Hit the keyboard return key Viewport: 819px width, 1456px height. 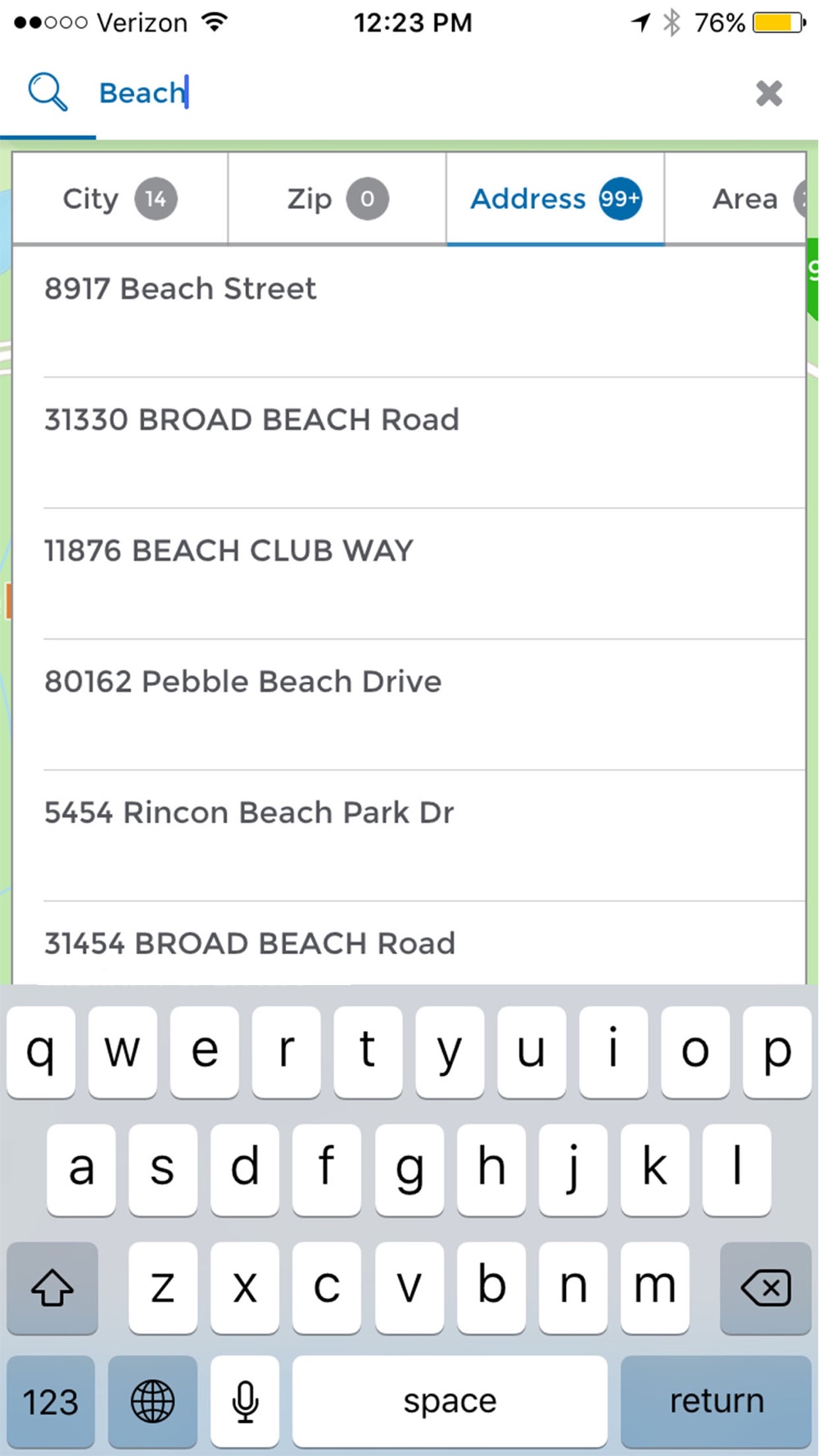coord(716,1401)
